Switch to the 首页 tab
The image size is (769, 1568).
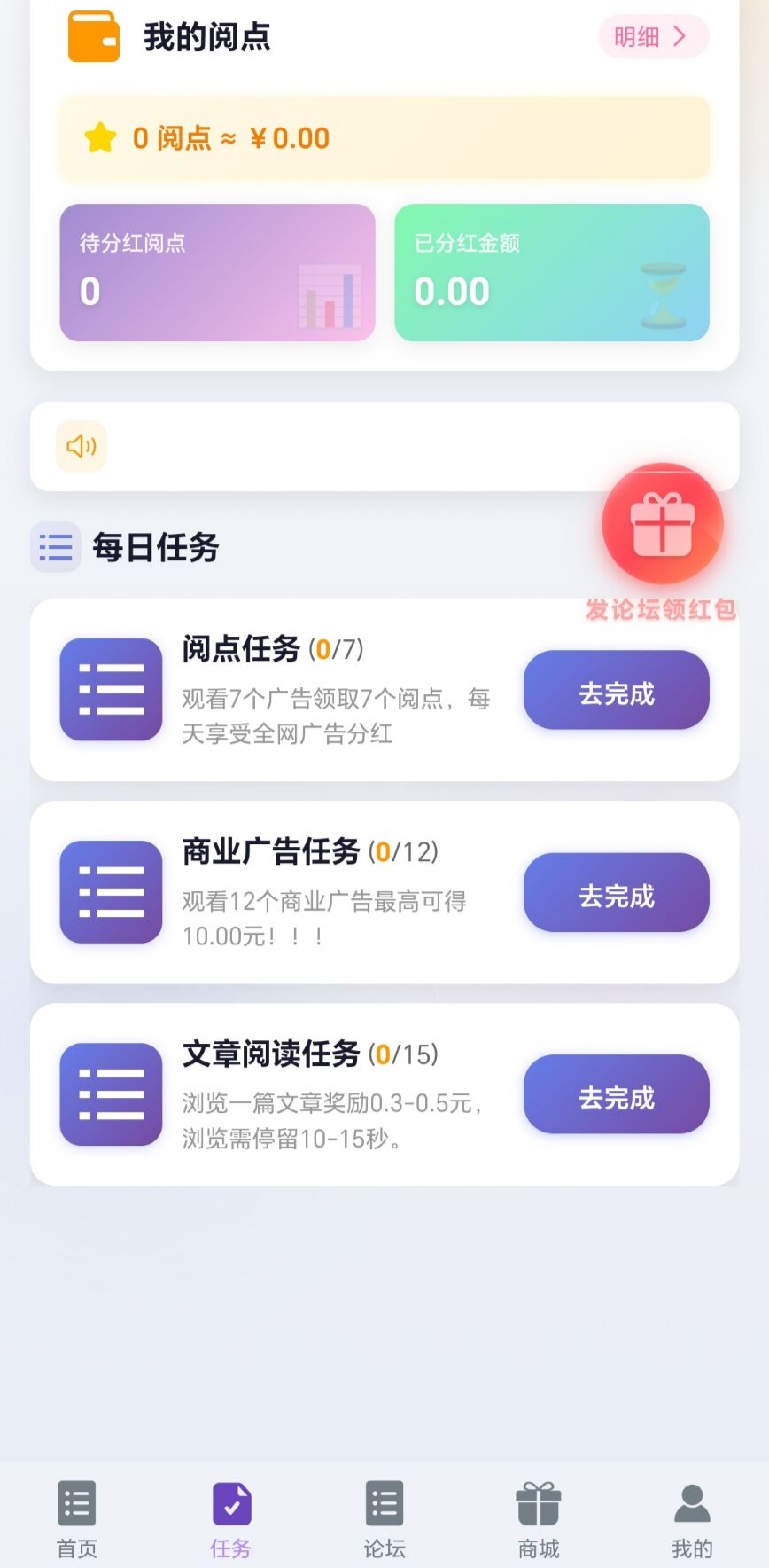(x=76, y=1515)
